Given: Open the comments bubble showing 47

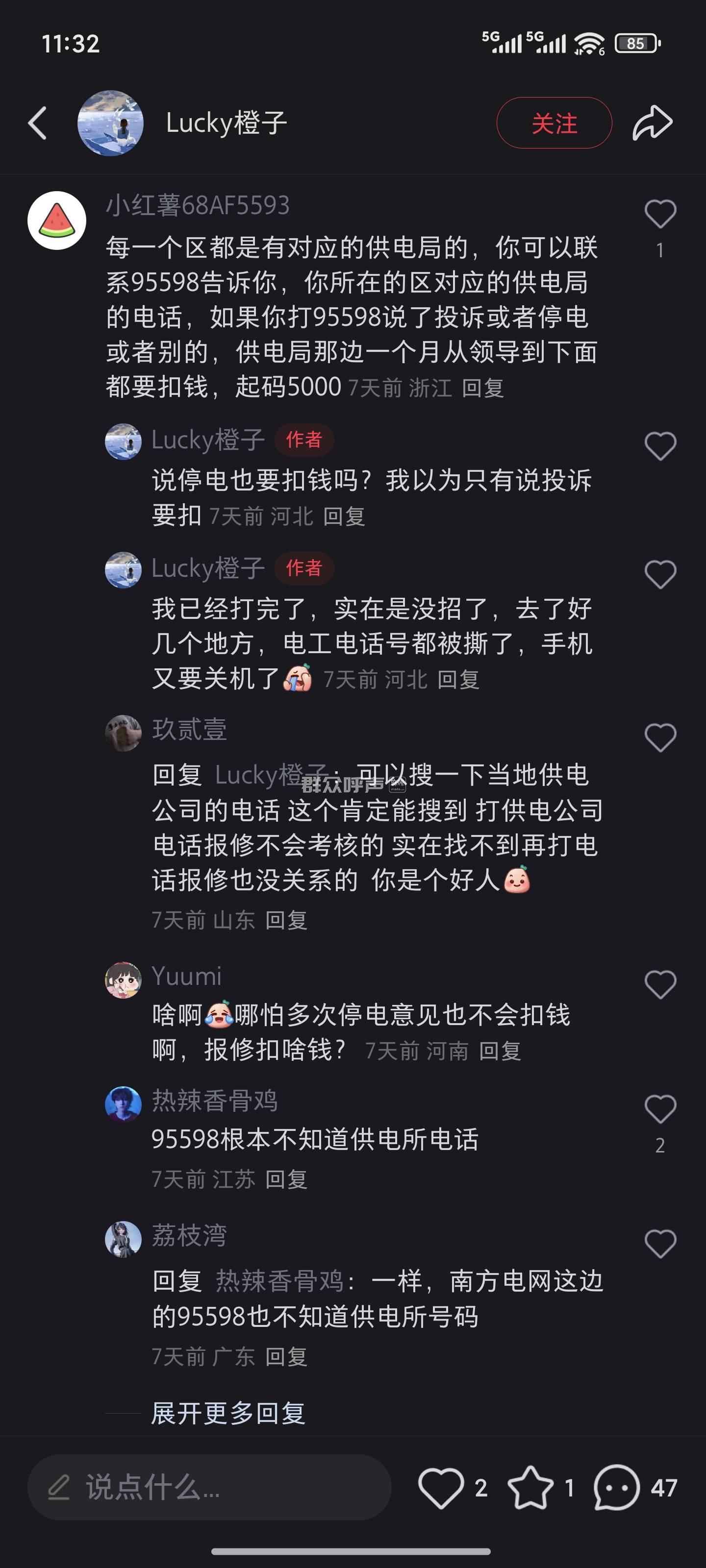Looking at the screenshot, I should [x=616, y=1488].
